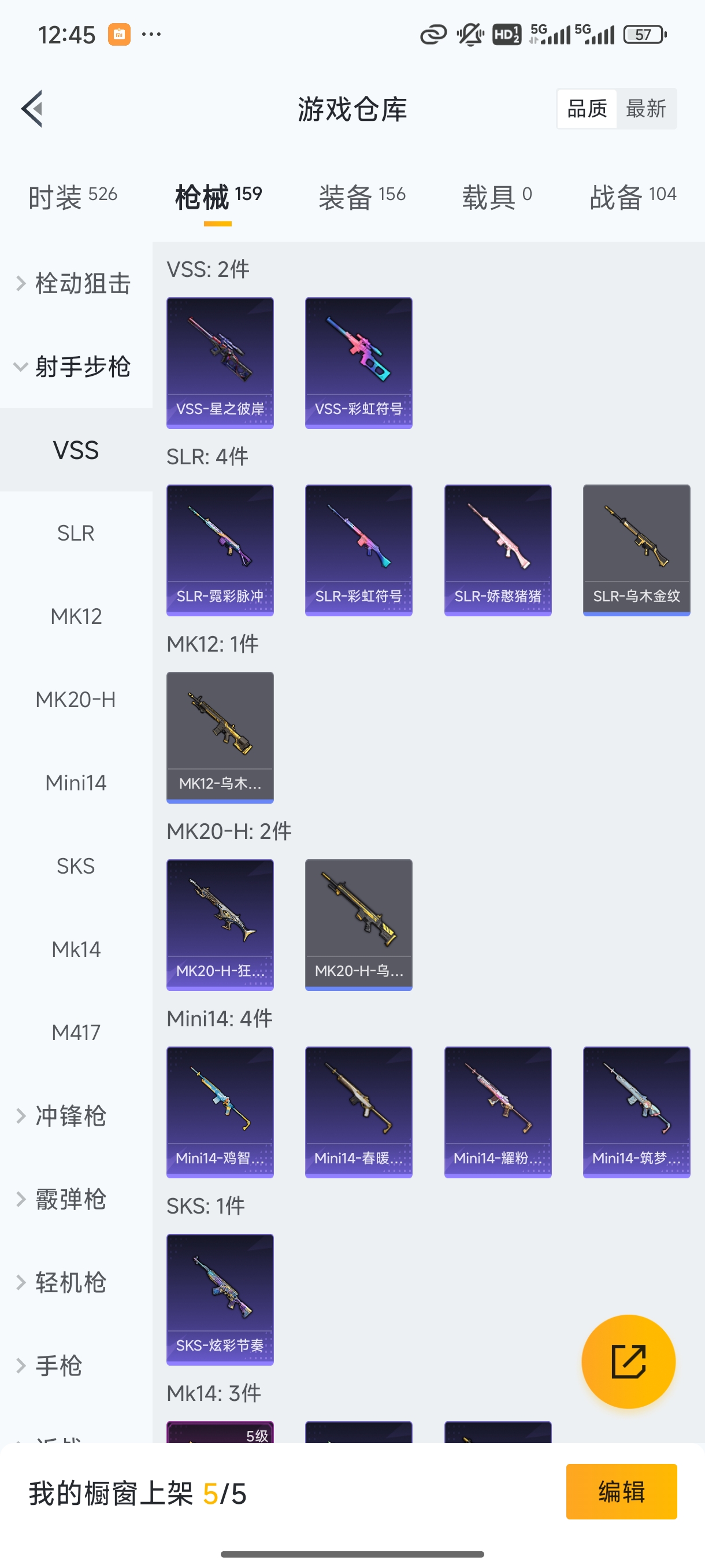Open SLR-乌木金纹 skin
The height and width of the screenshot is (1568, 705).
click(x=636, y=550)
